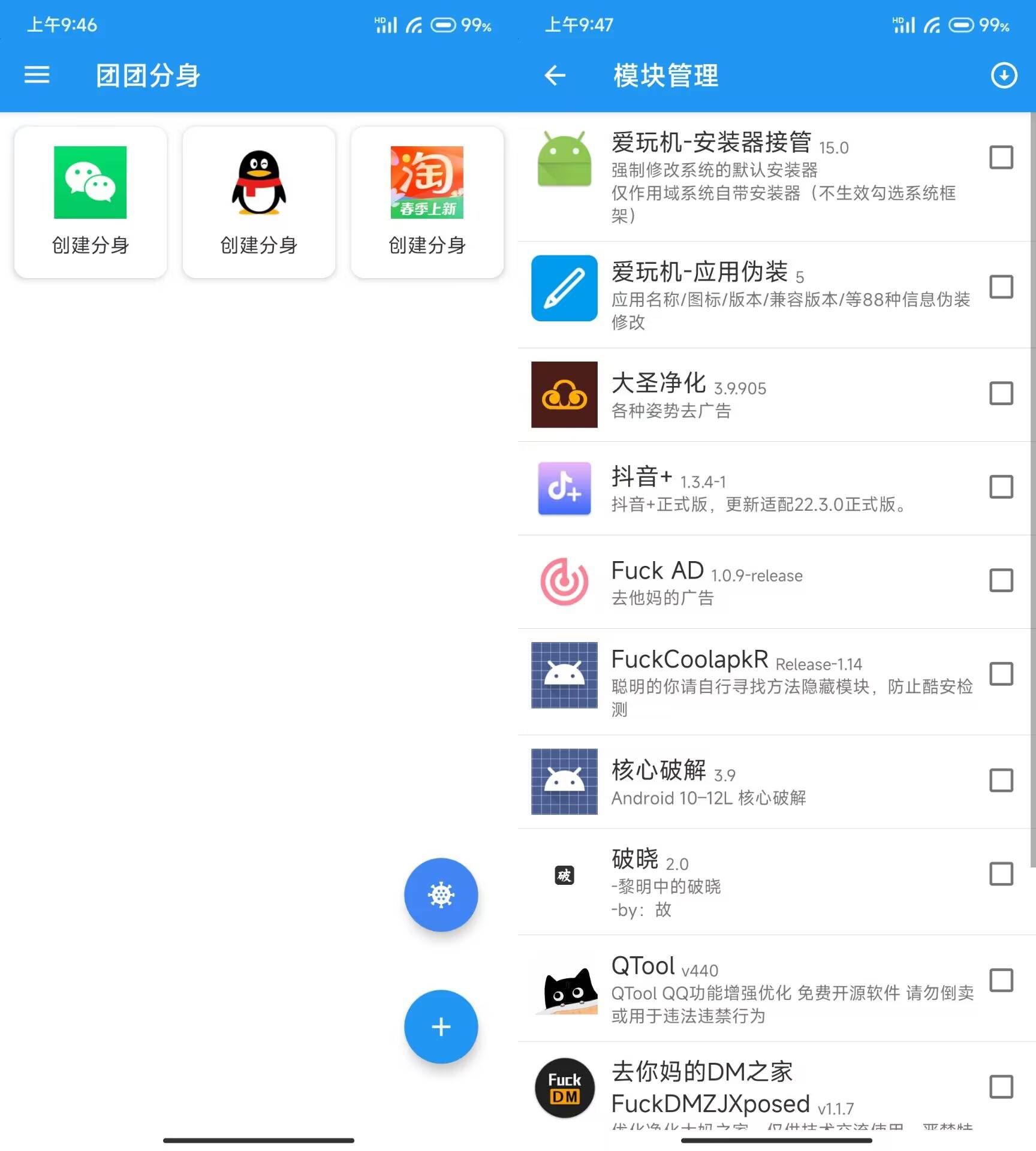
Task: Tap the plus floating action button
Action: [x=441, y=1026]
